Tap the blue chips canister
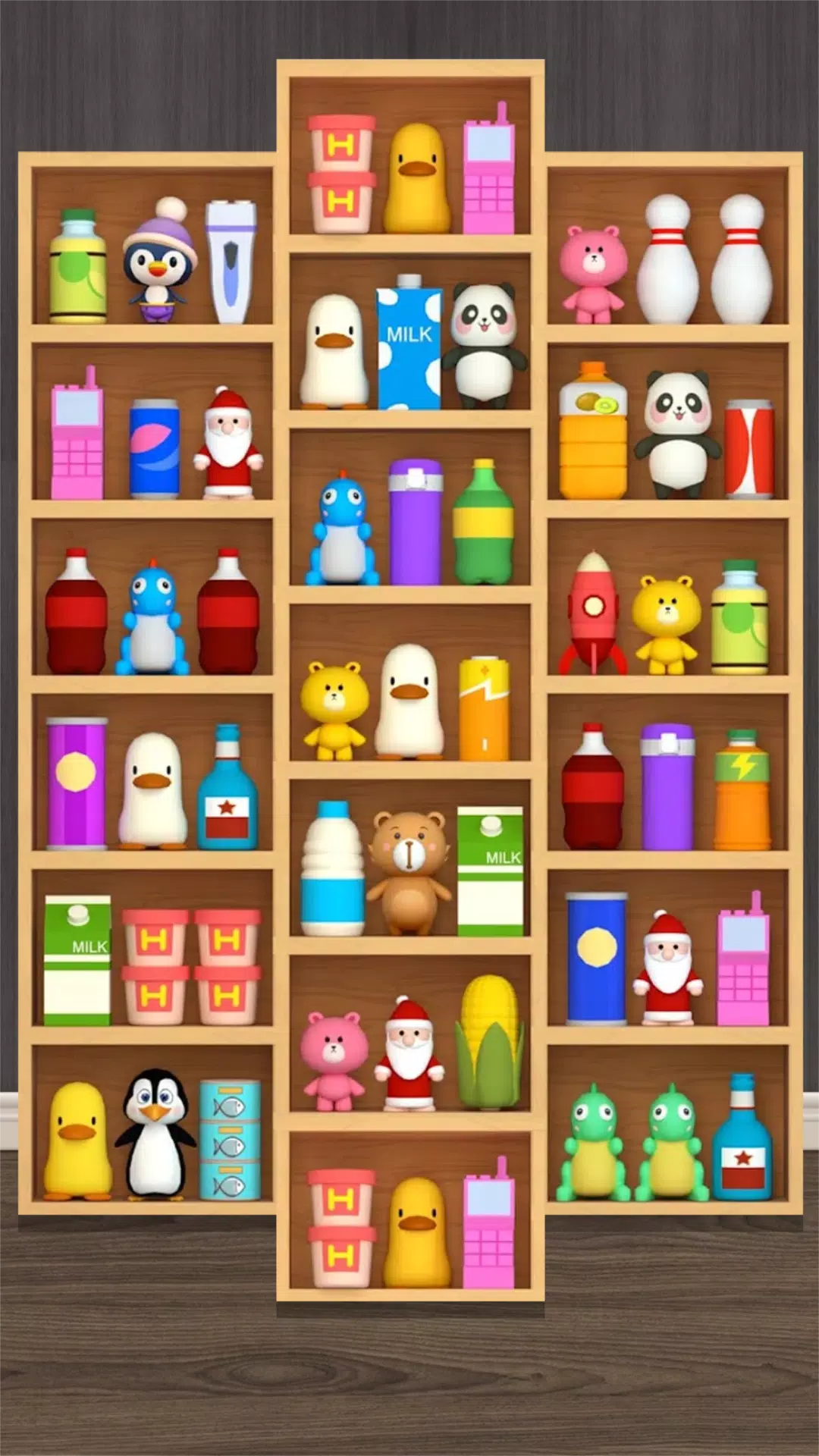The image size is (819, 1456). click(x=597, y=959)
